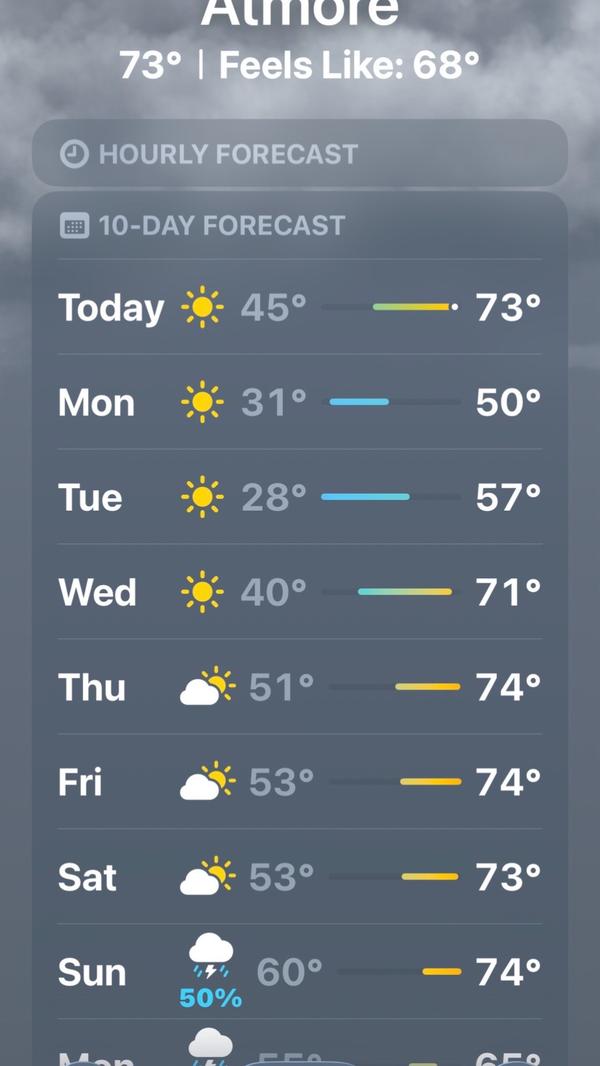Select the Wed forecast row
Screen dimensions: 600x1066
300,592
